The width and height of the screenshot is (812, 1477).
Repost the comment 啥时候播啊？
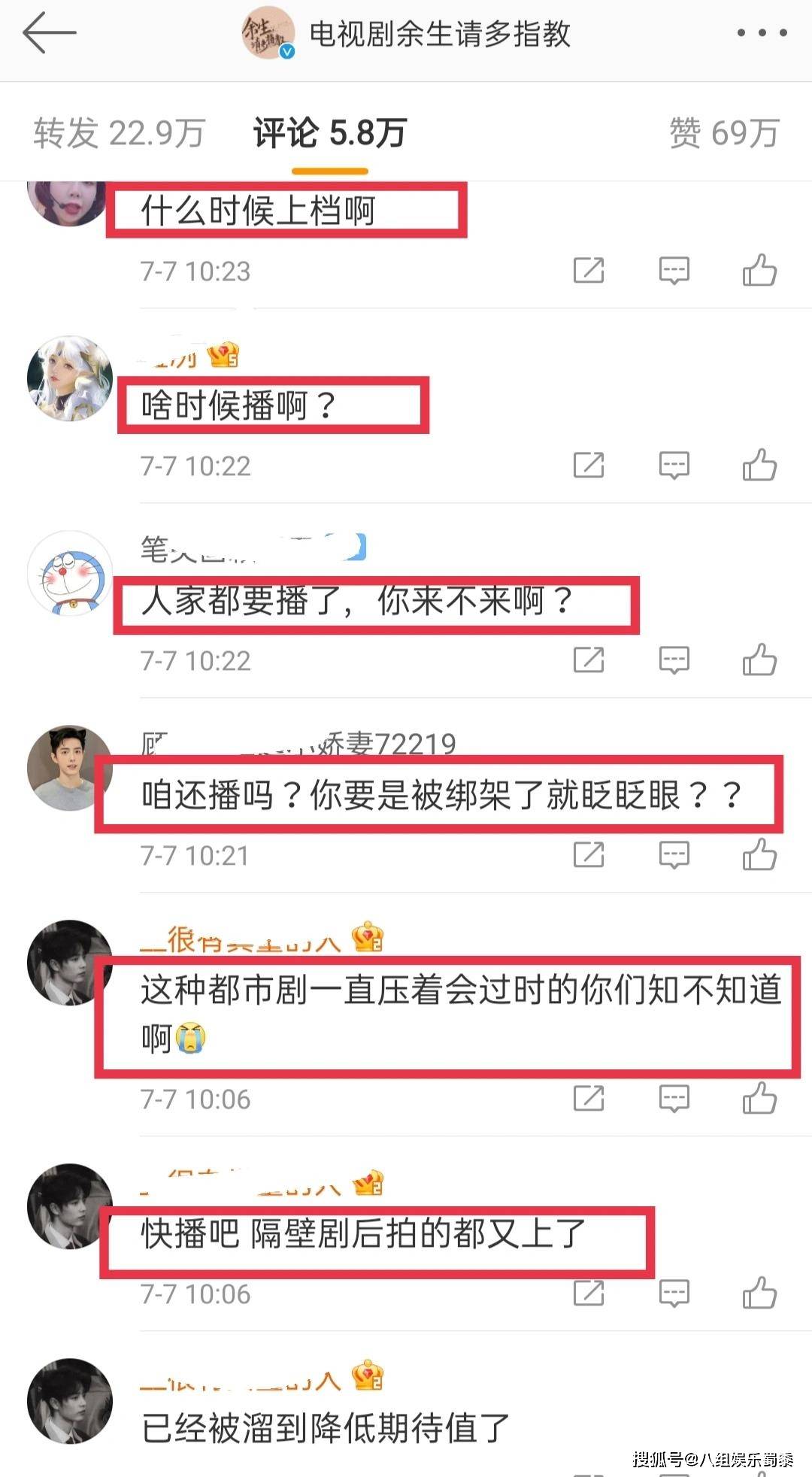click(x=589, y=466)
